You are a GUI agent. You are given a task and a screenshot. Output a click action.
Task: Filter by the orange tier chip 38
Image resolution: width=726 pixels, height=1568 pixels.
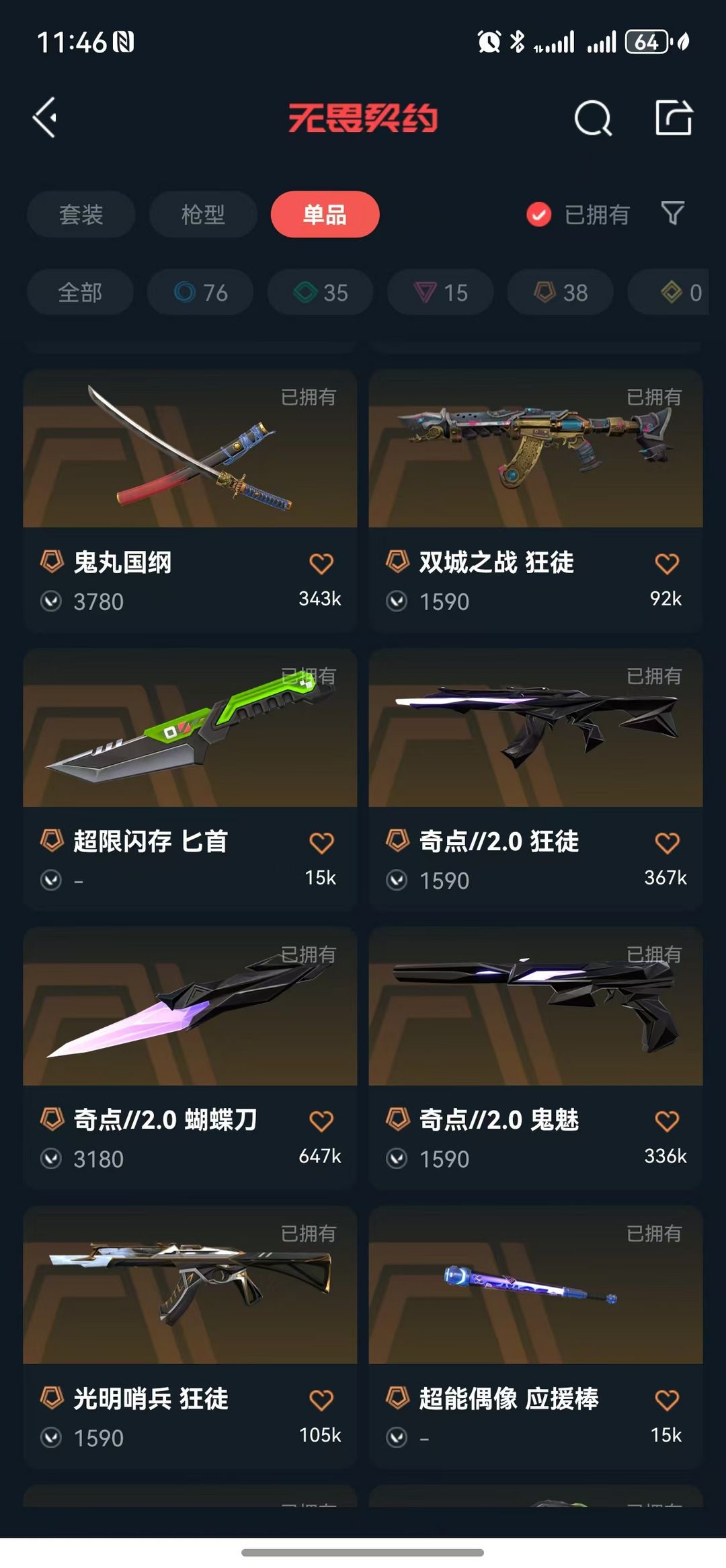[x=560, y=292]
